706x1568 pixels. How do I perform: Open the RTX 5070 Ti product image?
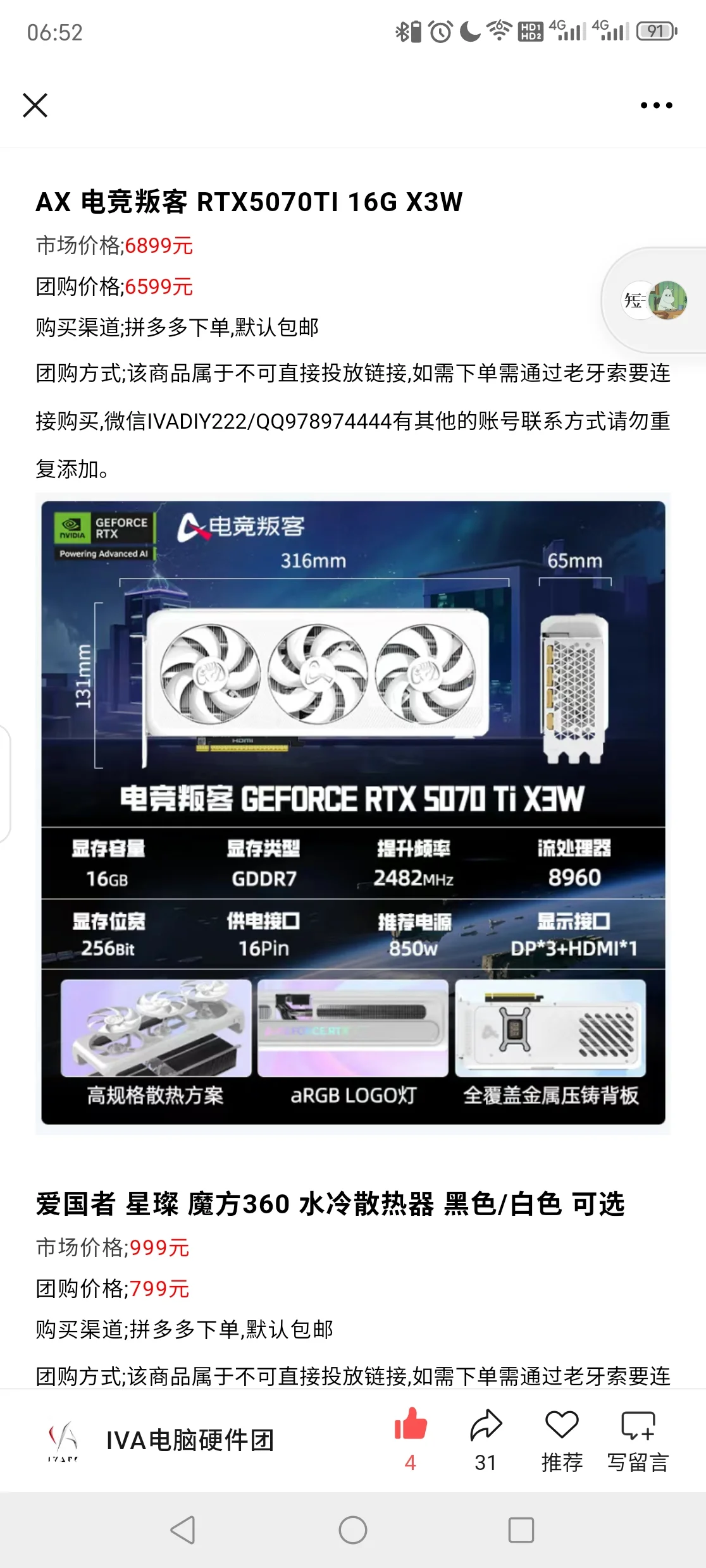pos(353,812)
